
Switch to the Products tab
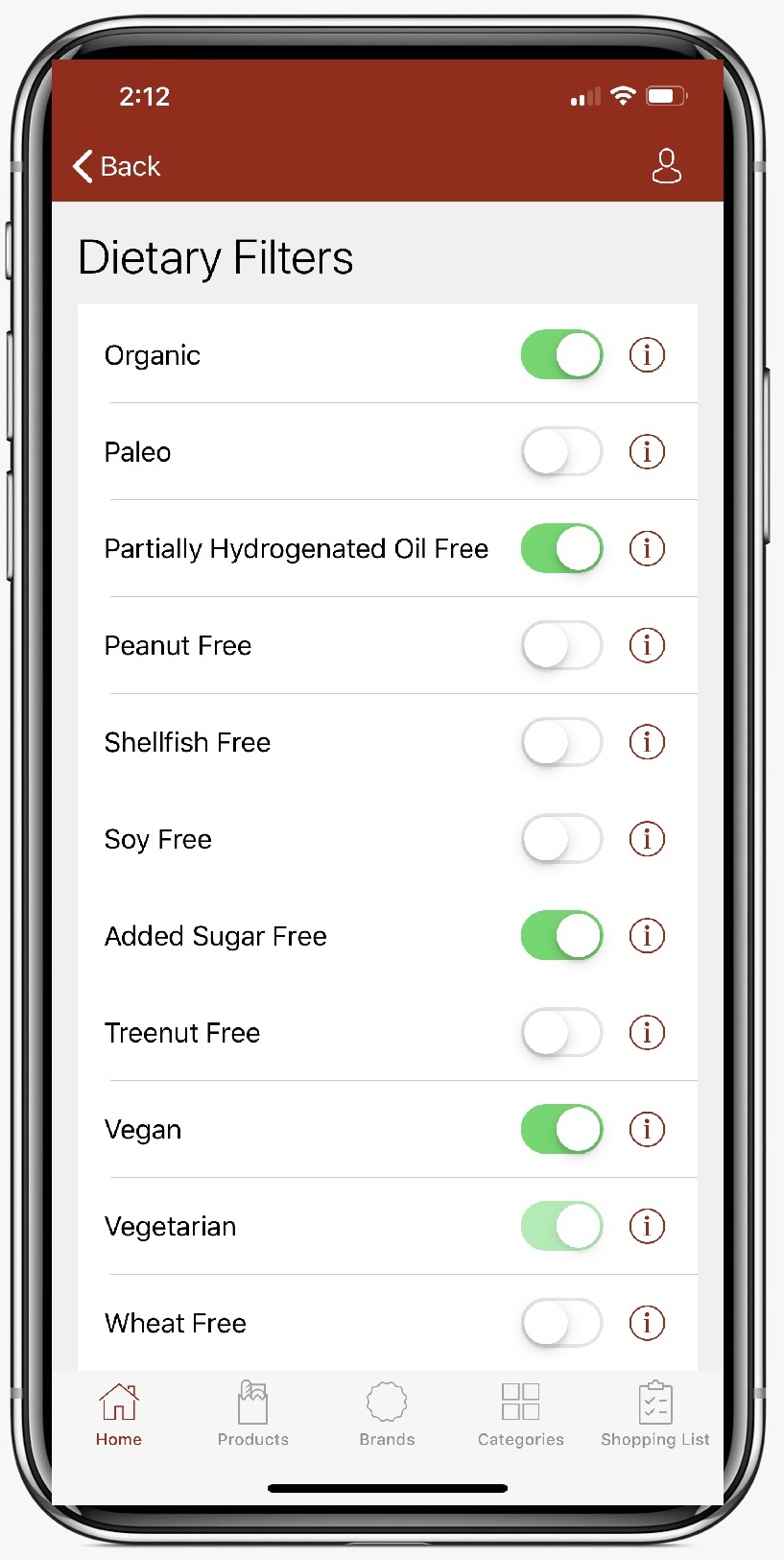(x=252, y=1414)
